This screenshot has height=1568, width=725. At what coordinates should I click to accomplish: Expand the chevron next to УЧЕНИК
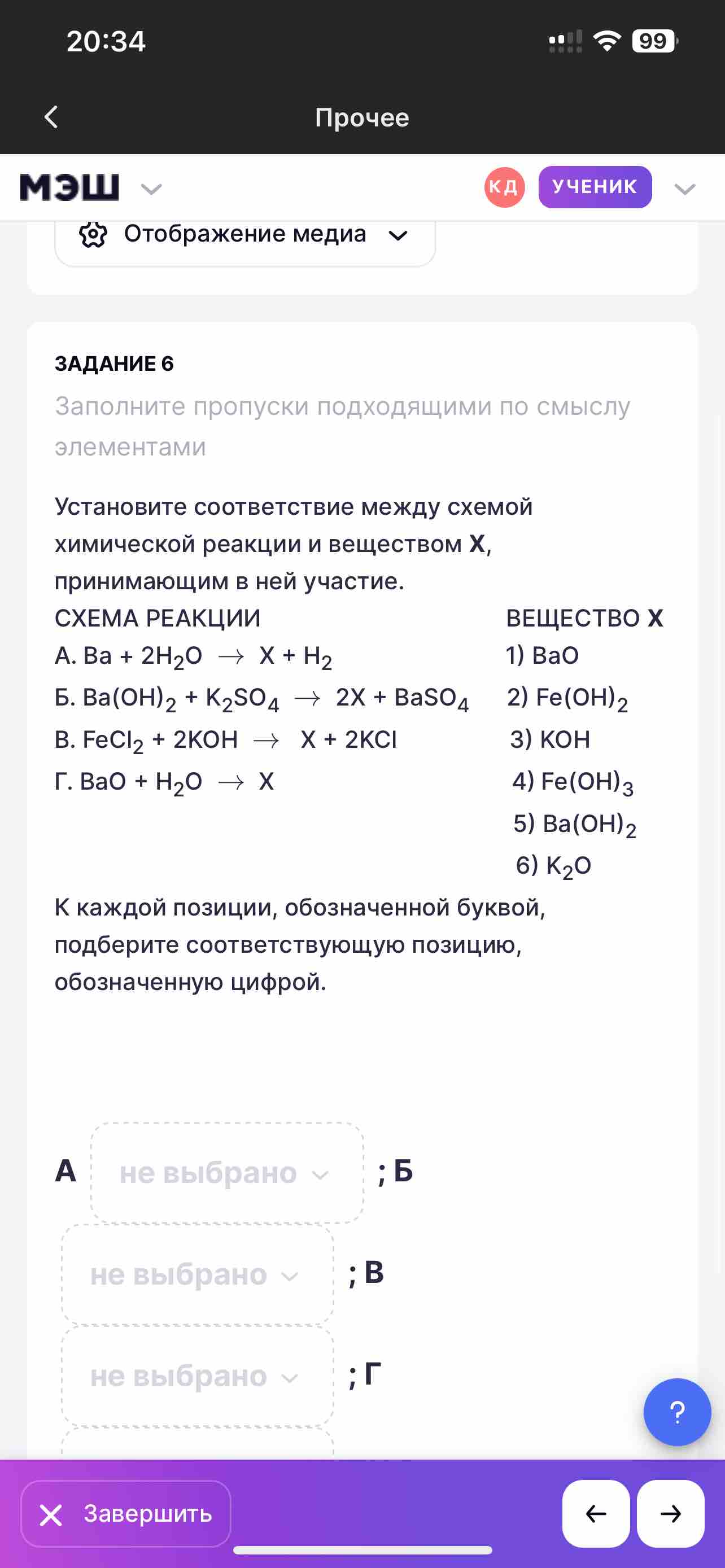click(x=685, y=189)
